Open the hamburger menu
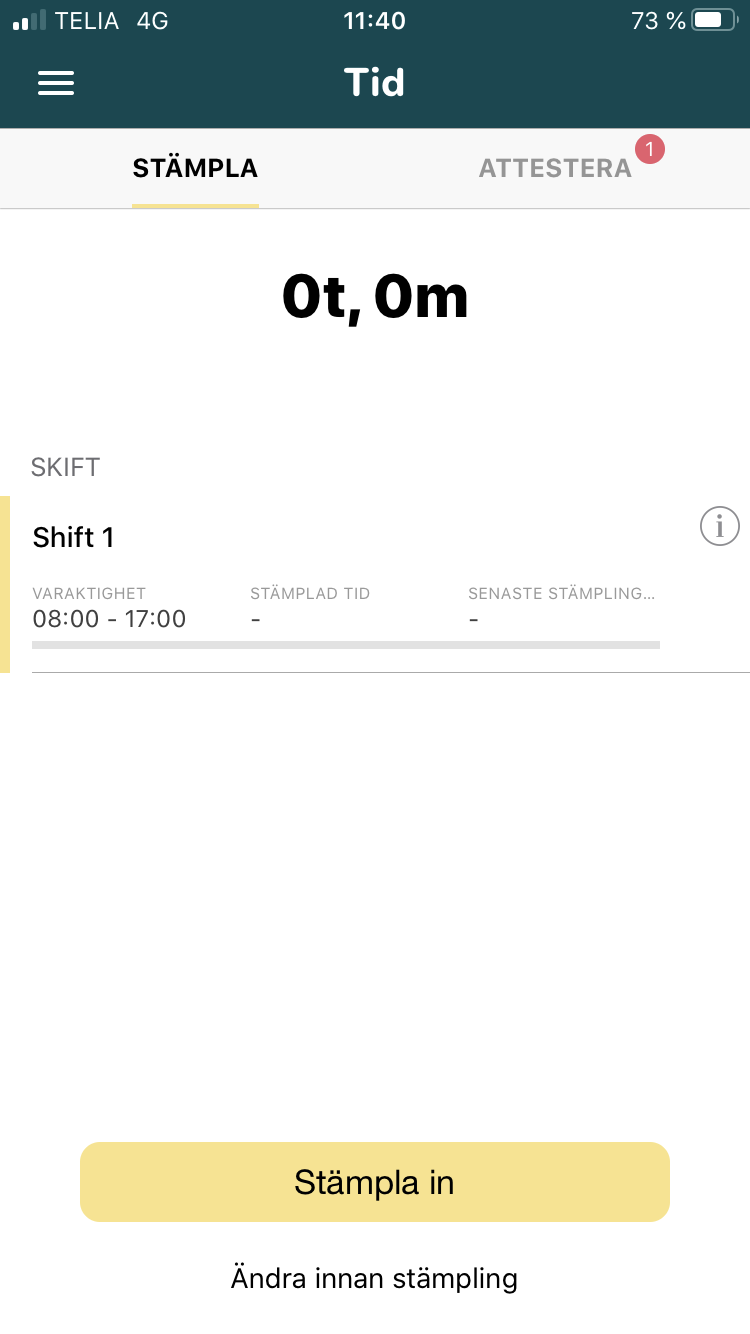Image resolution: width=750 pixels, height=1334 pixels. 56,82
